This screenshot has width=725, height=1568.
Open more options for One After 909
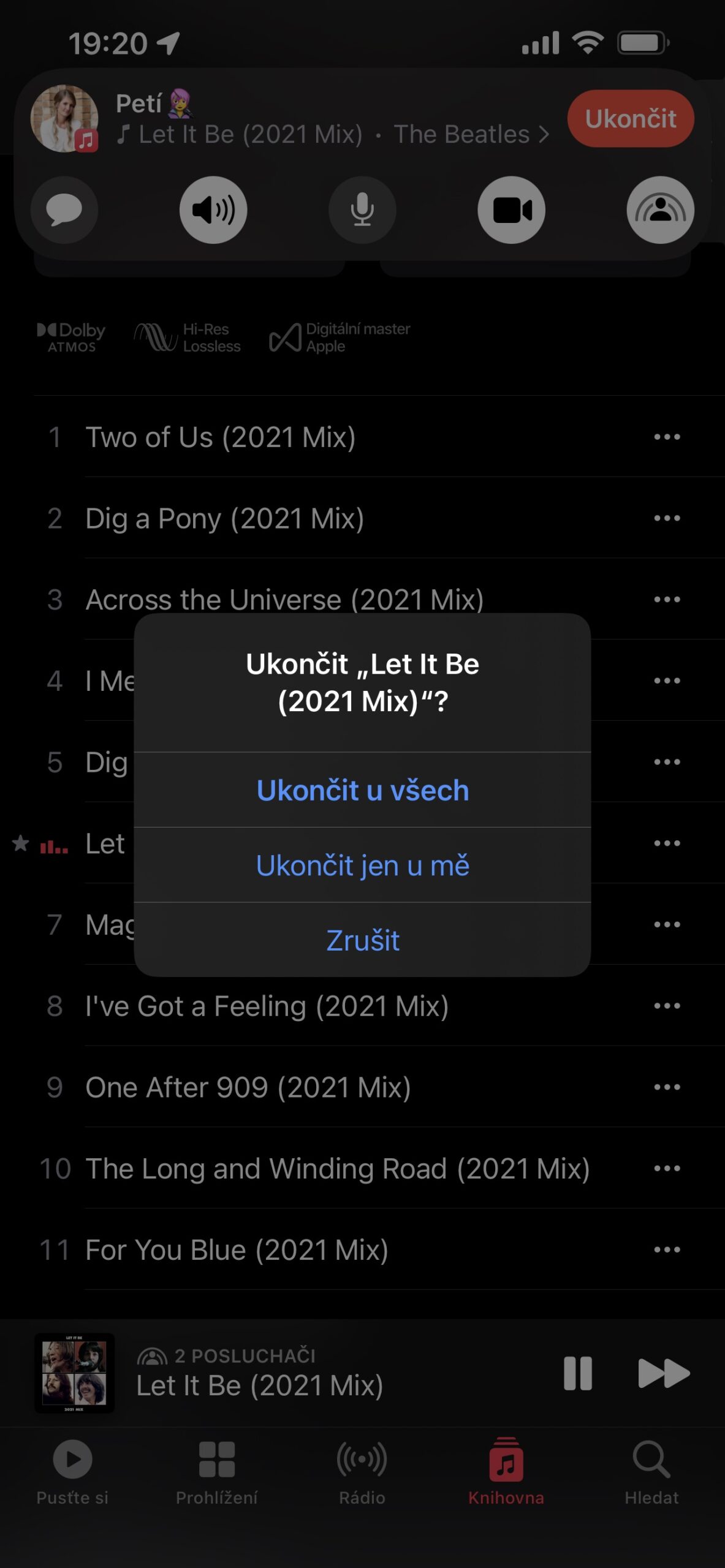pos(667,1088)
